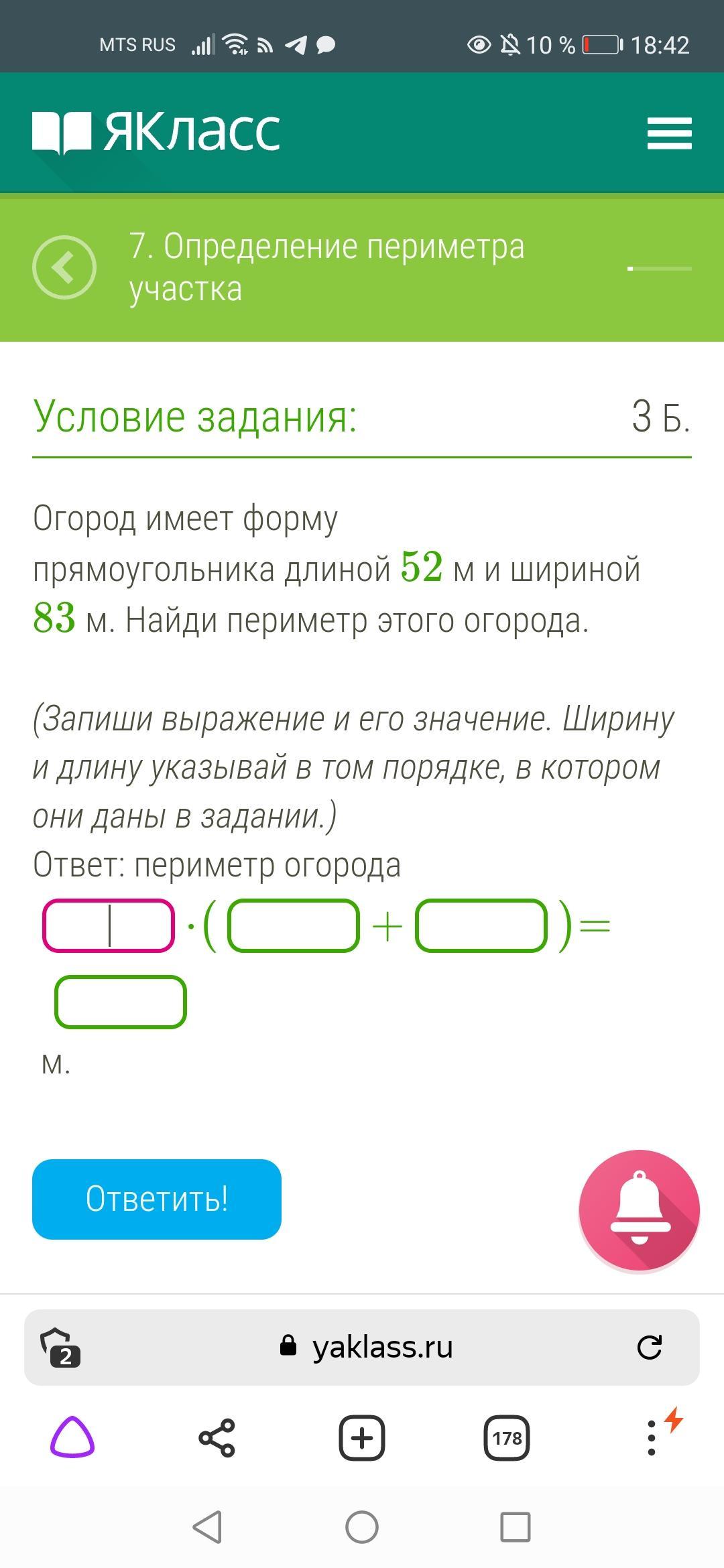Launch the Alice assistant icon
The height and width of the screenshot is (1568, 724).
[72, 1437]
